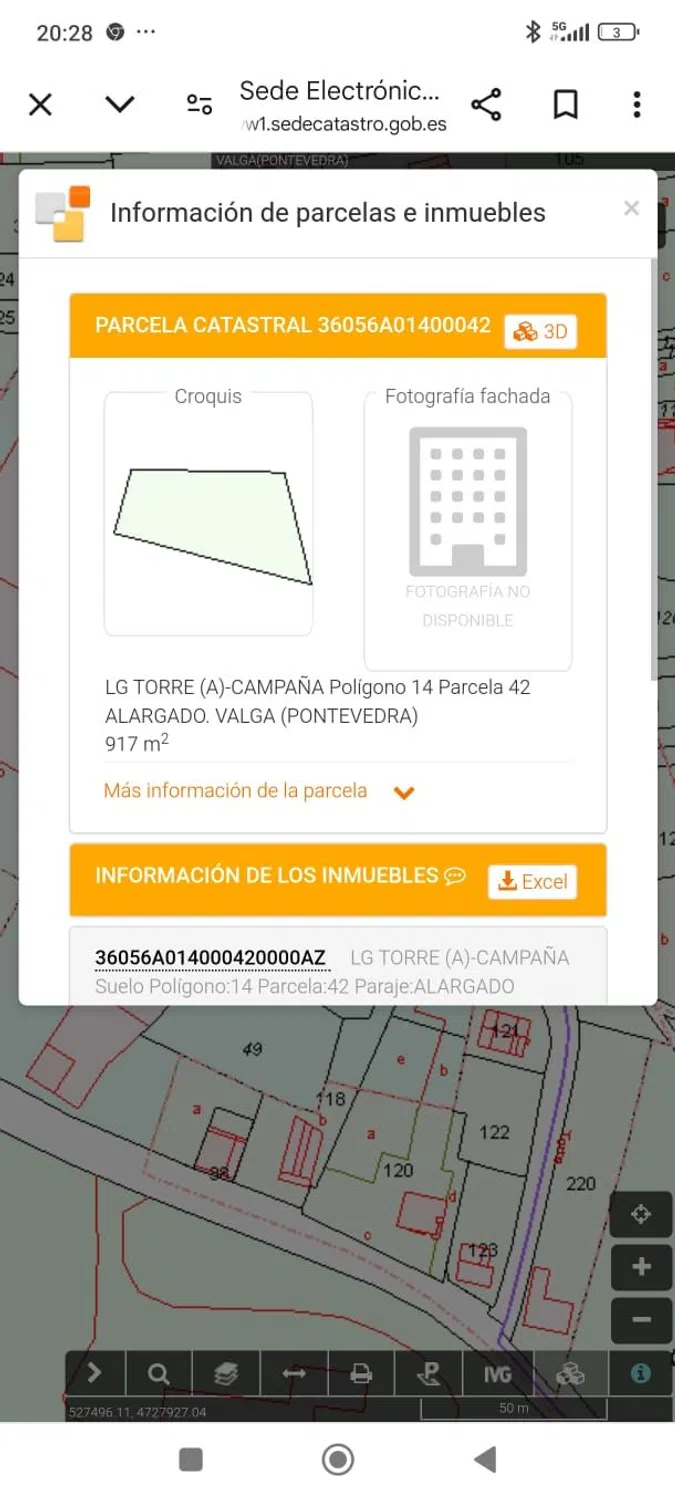675x1500 pixels.
Task: Zoom in on the map
Action: tap(641, 1267)
